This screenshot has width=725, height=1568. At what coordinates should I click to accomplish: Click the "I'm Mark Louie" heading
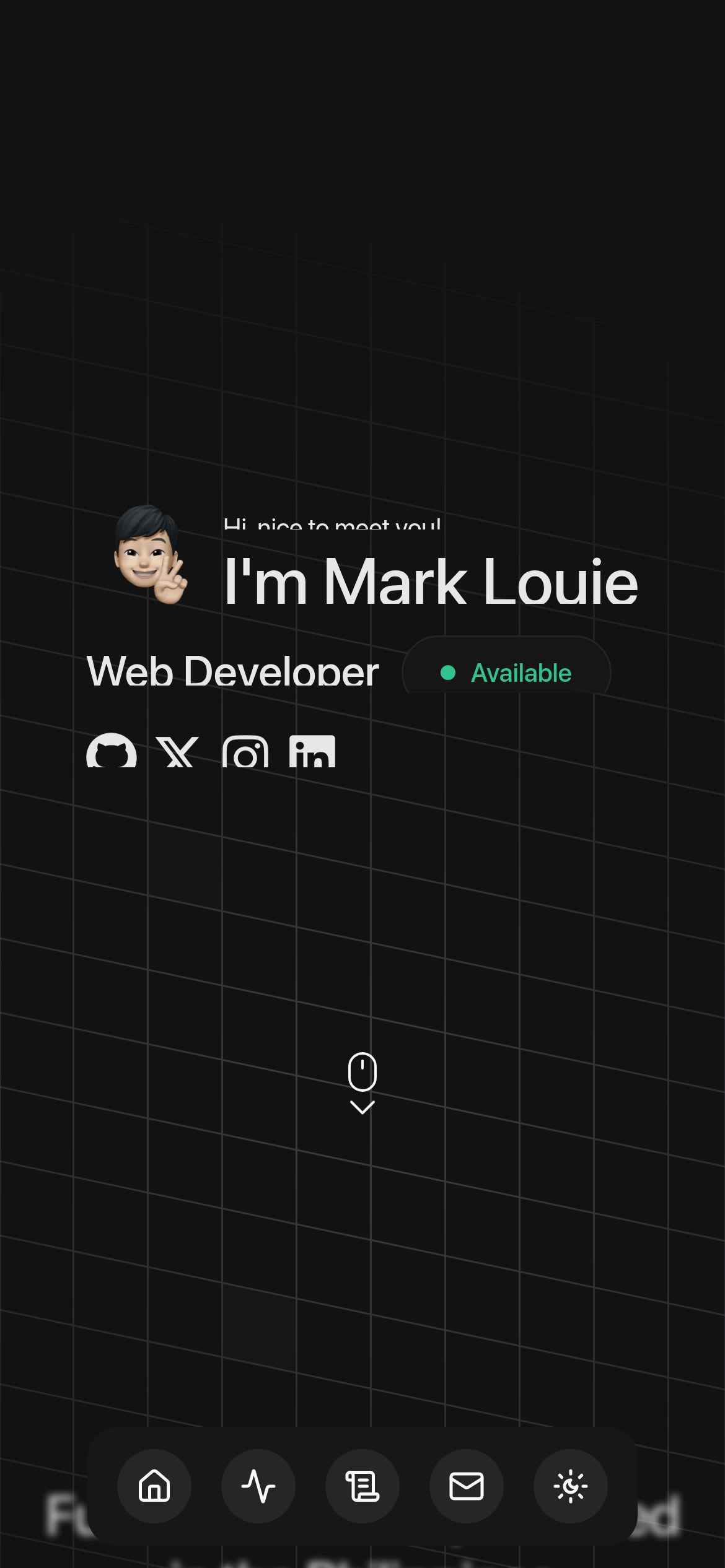click(431, 582)
